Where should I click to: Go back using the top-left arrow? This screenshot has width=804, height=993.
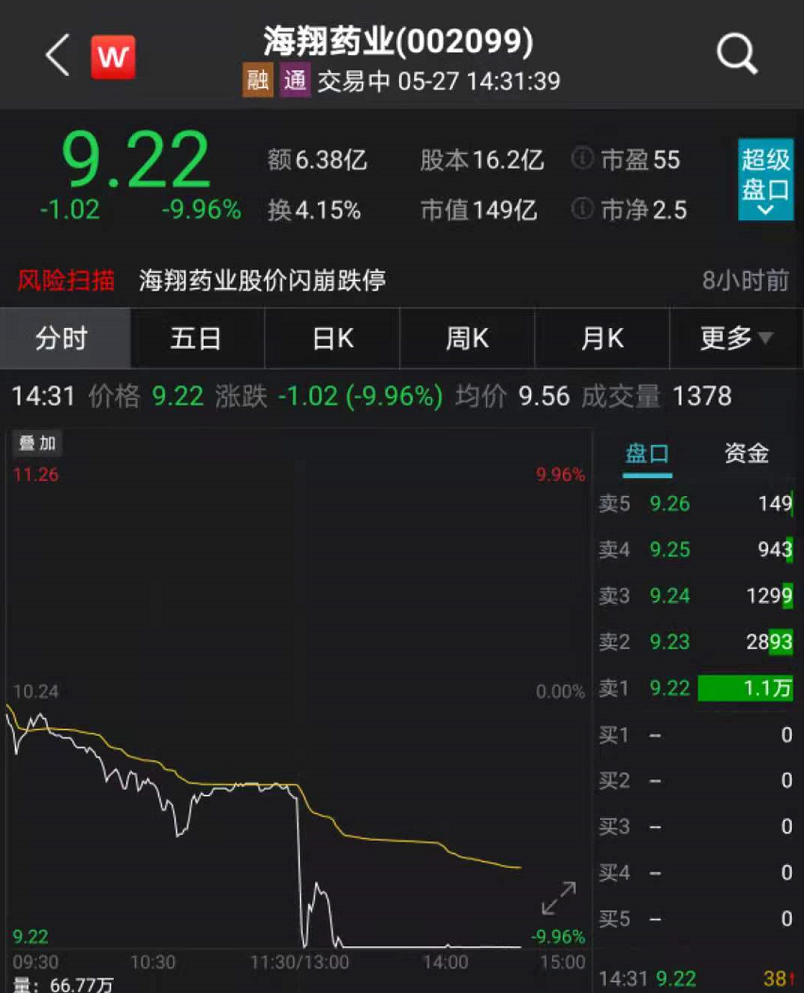point(57,55)
